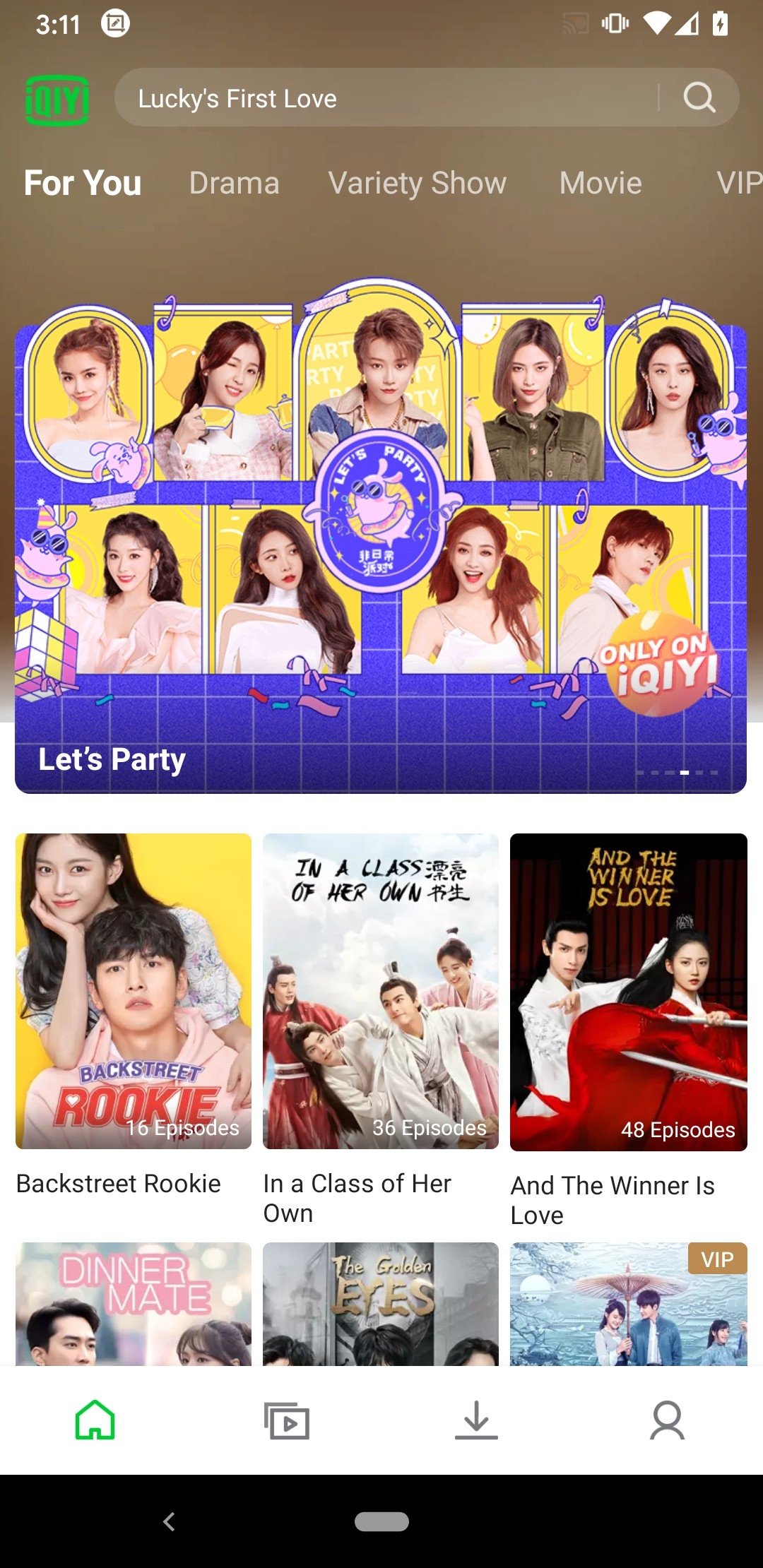Switch to the Variety Show tab
The width and height of the screenshot is (763, 1568).
coord(417,183)
